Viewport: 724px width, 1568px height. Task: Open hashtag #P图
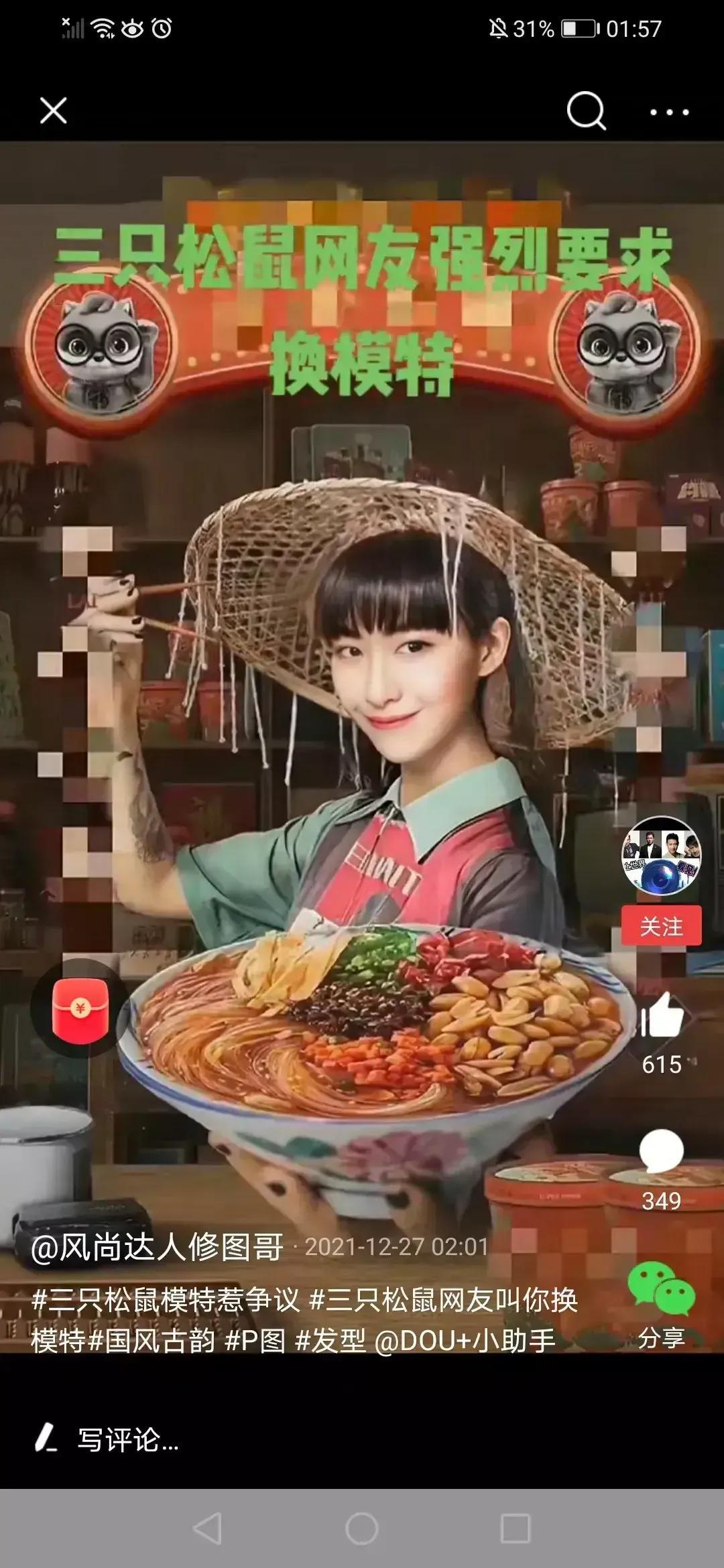255,1341
